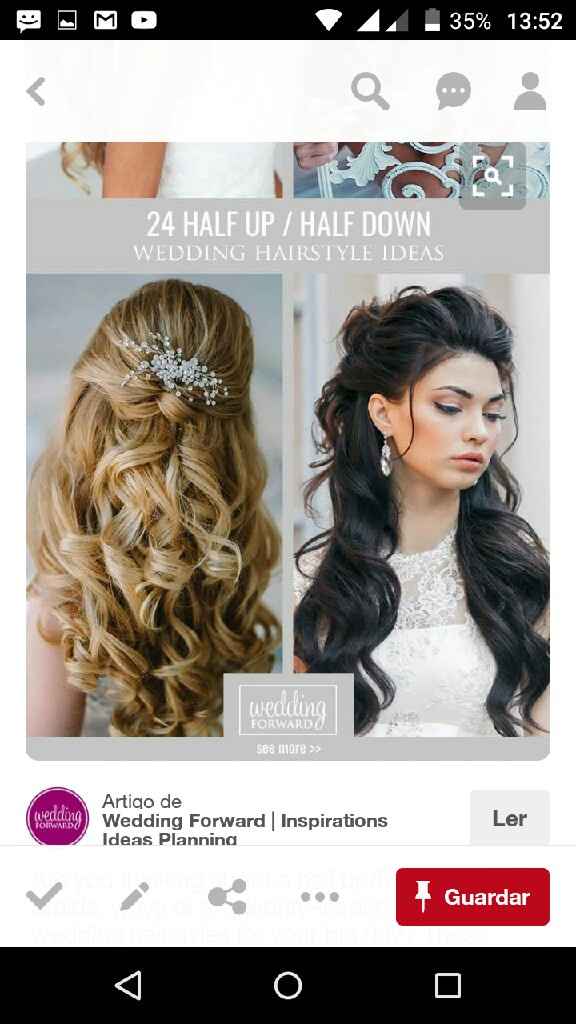Tap the visual search icon on pin

[492, 176]
